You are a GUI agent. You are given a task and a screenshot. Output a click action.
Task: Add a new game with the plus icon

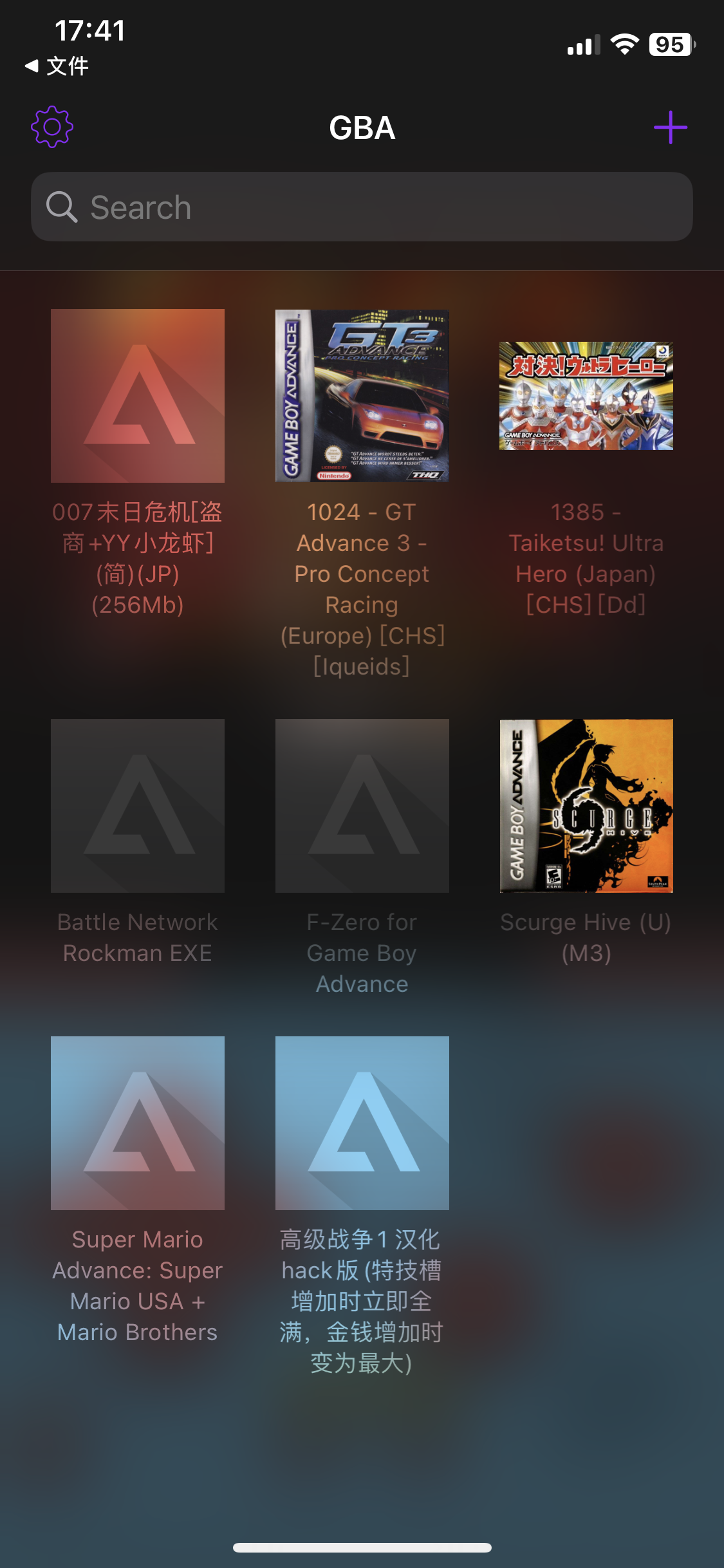670,127
